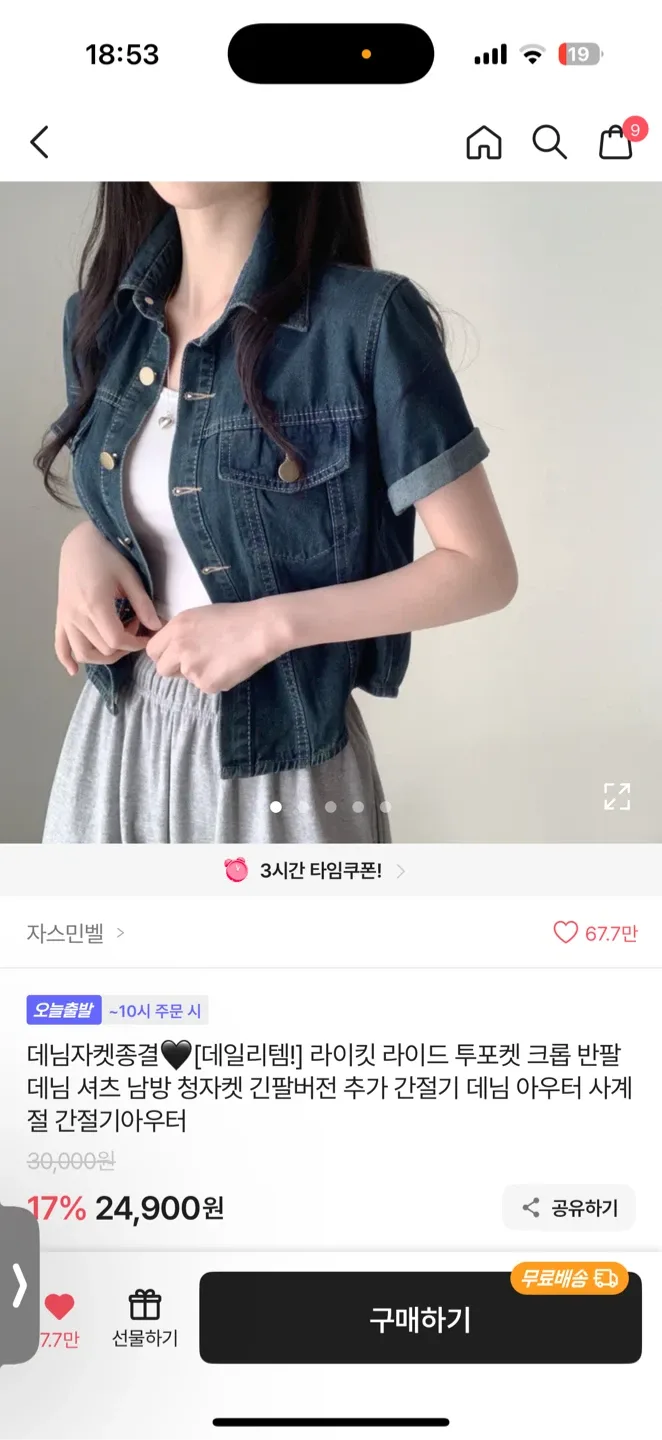Open the search magnifier
662x1440 pixels.
(x=549, y=142)
